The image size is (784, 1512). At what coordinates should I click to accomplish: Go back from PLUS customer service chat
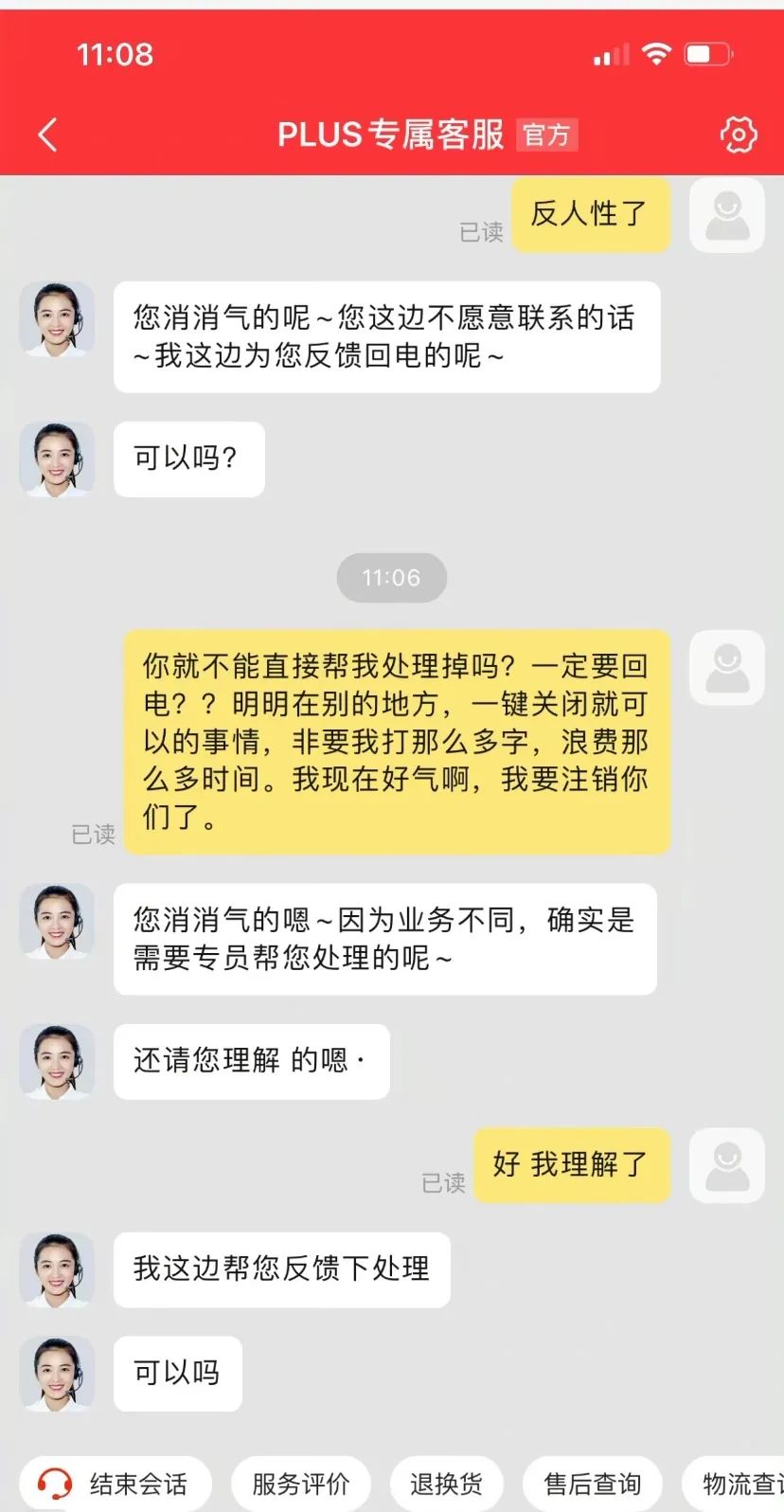click(x=48, y=135)
